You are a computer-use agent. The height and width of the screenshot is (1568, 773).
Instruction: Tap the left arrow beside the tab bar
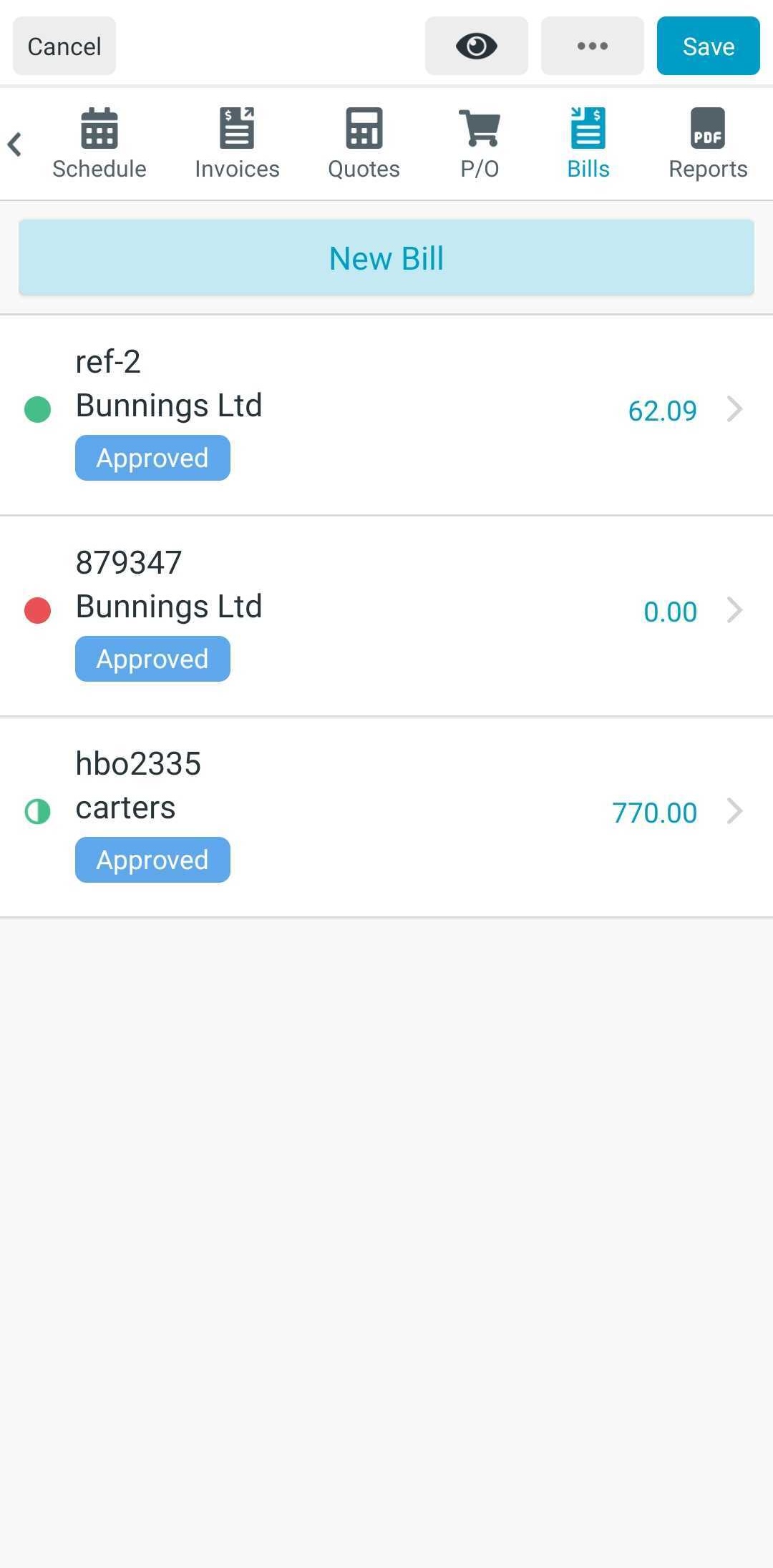15,144
